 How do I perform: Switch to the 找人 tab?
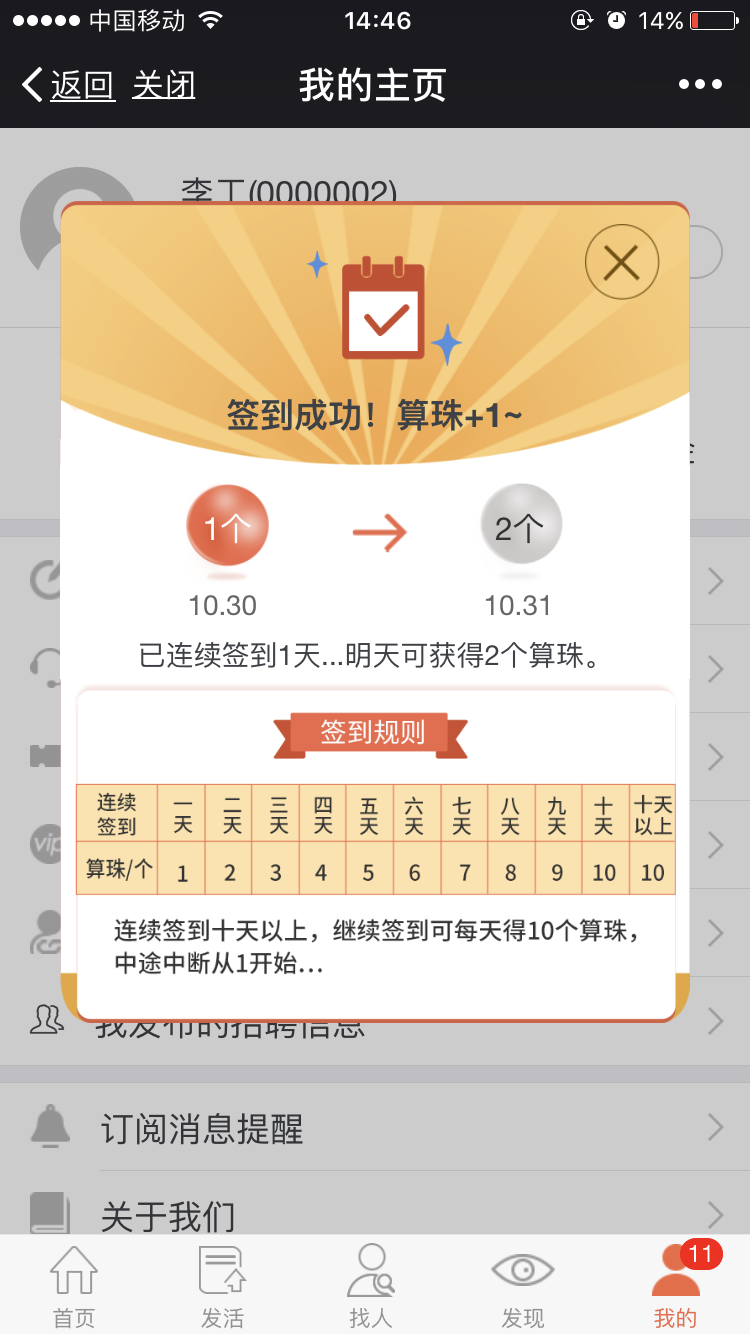pos(371,1287)
